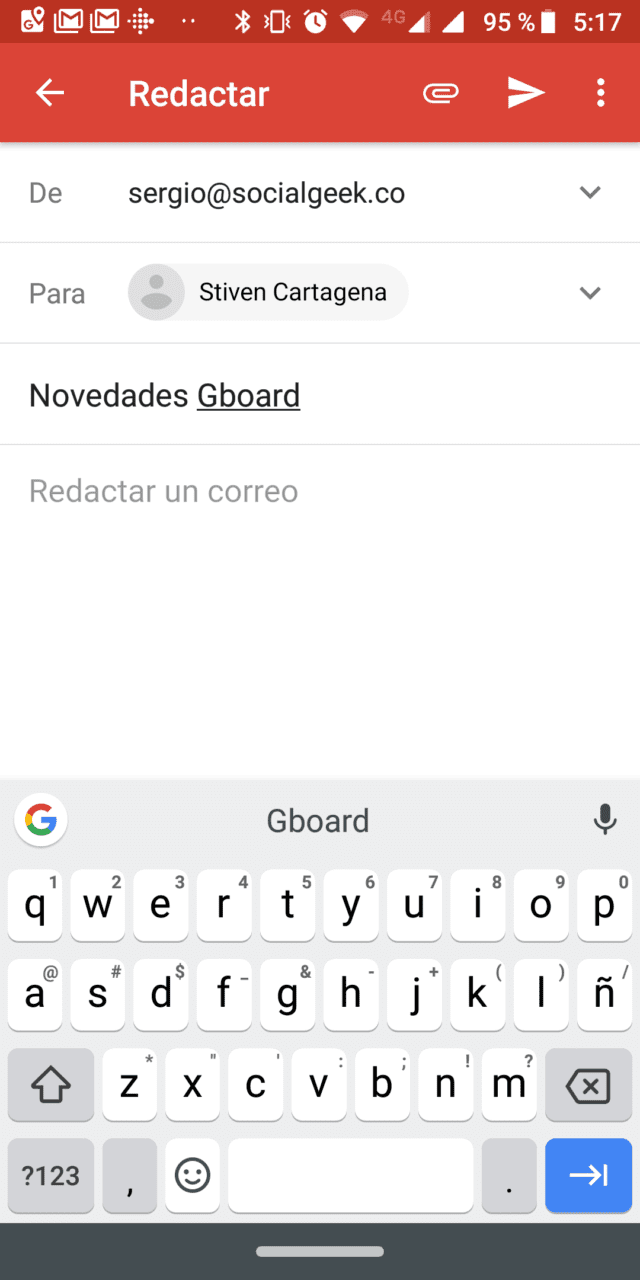The height and width of the screenshot is (1280, 640).
Task: Send the email
Action: tap(525, 93)
